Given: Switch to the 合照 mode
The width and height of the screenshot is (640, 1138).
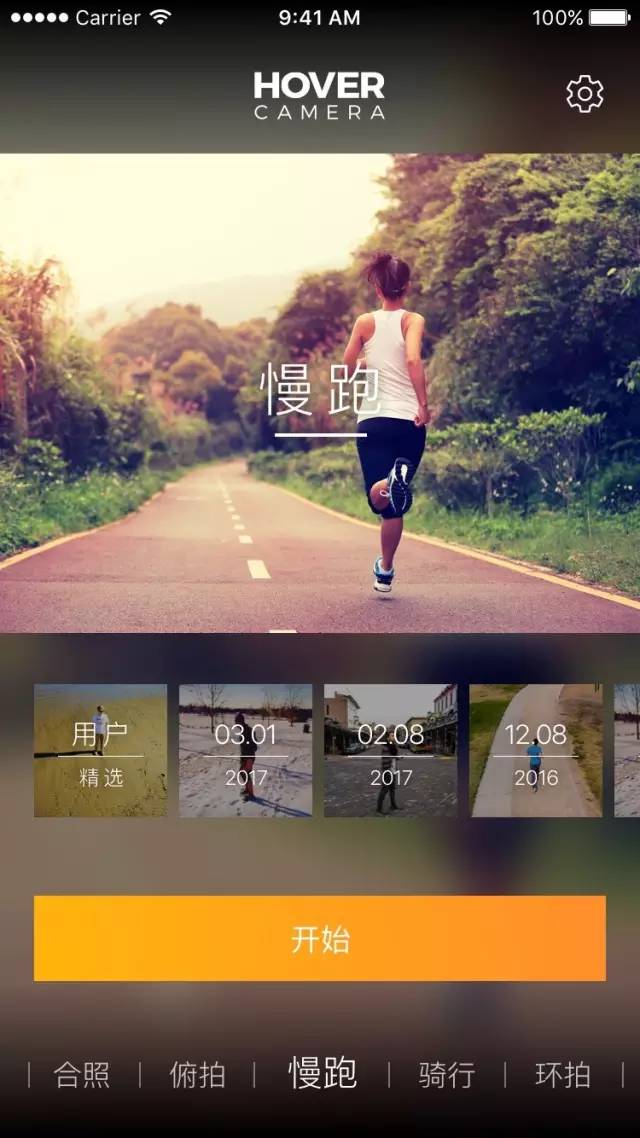Looking at the screenshot, I should [x=82, y=1075].
